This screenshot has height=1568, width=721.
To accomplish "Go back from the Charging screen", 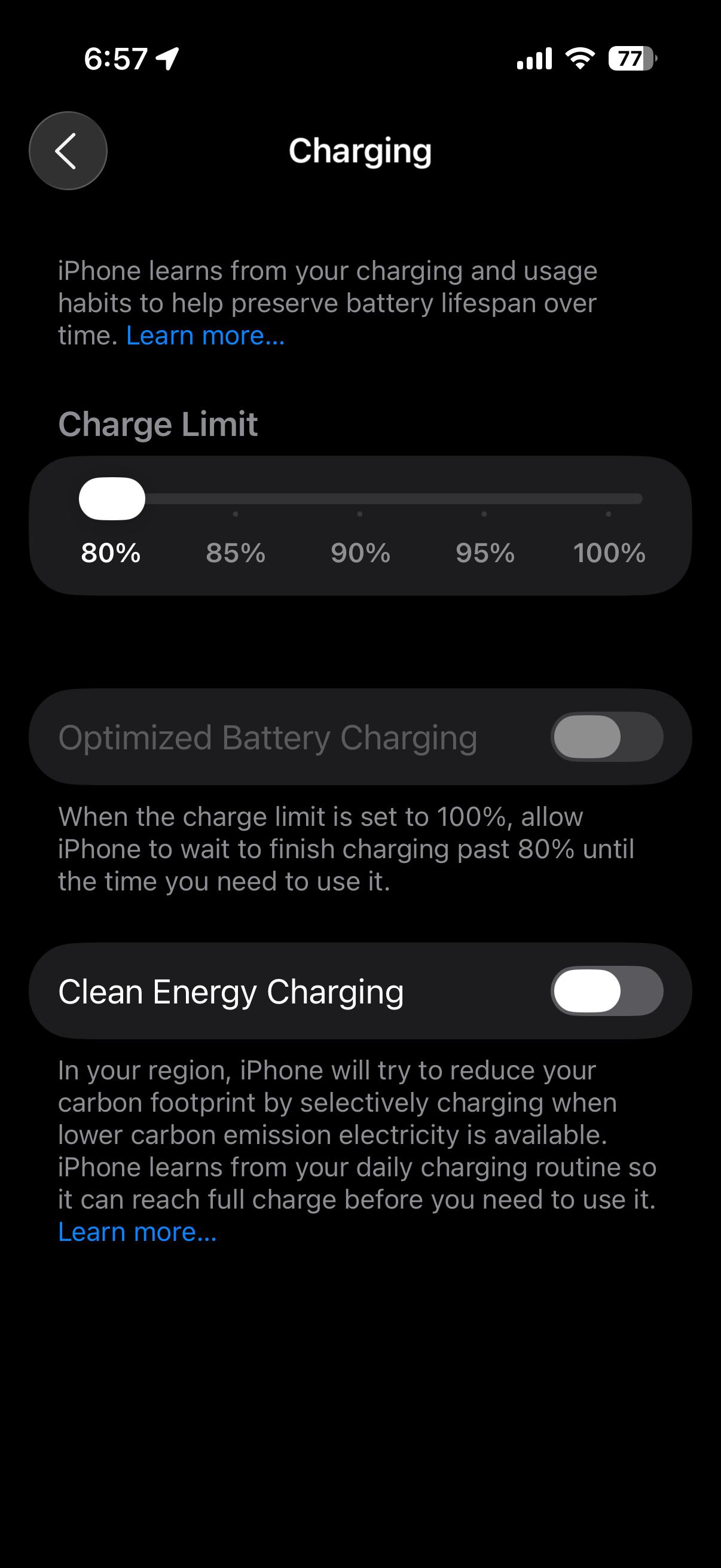I will [68, 151].
